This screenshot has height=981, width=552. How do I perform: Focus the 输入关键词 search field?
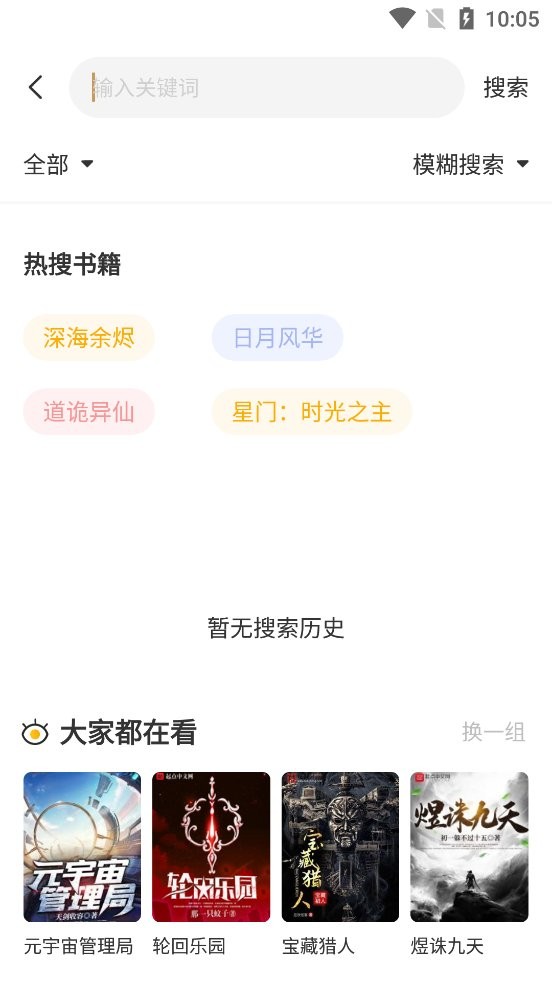[x=267, y=88]
